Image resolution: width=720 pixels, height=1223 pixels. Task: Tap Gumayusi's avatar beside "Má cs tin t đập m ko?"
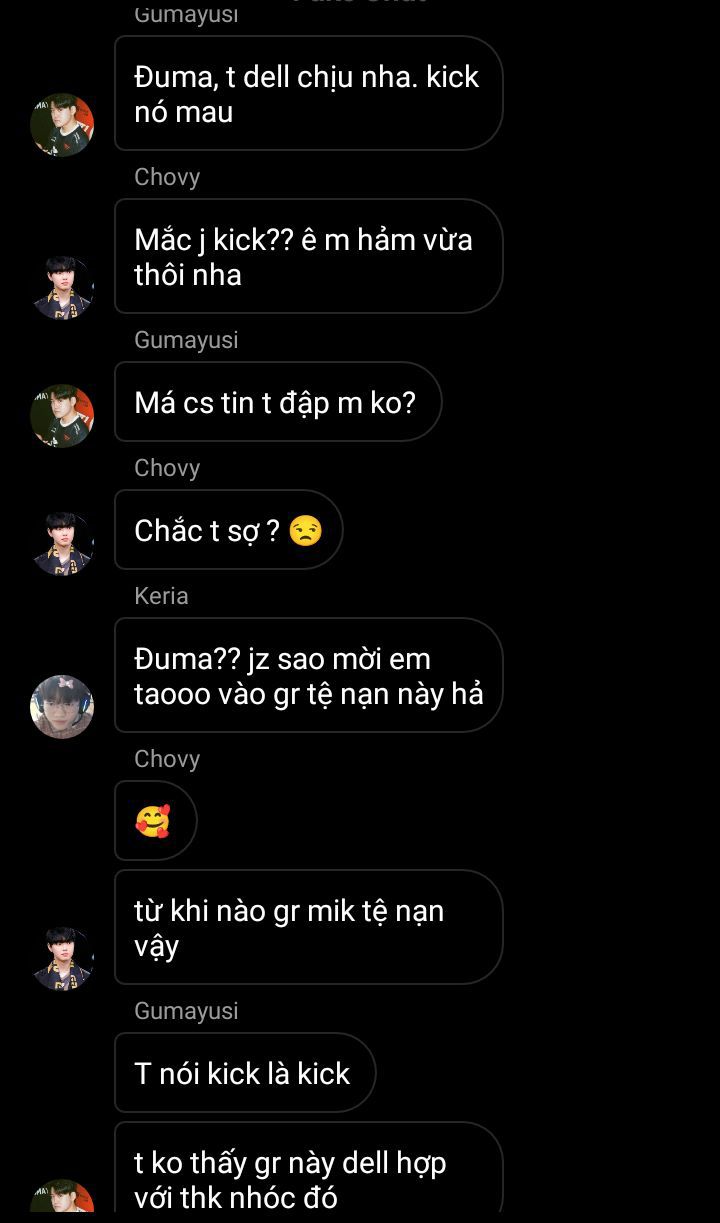point(62,415)
